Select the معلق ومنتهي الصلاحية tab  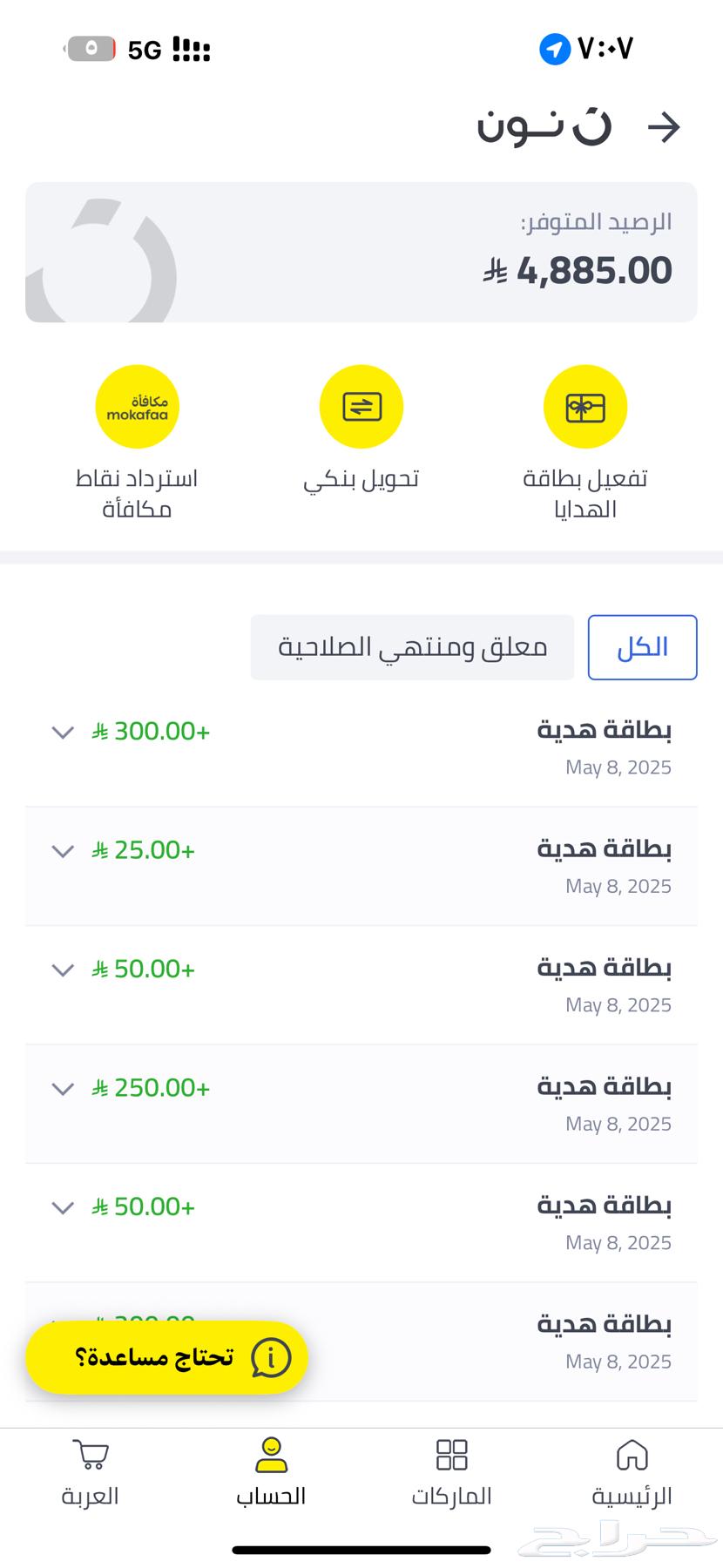pyautogui.click(x=412, y=646)
